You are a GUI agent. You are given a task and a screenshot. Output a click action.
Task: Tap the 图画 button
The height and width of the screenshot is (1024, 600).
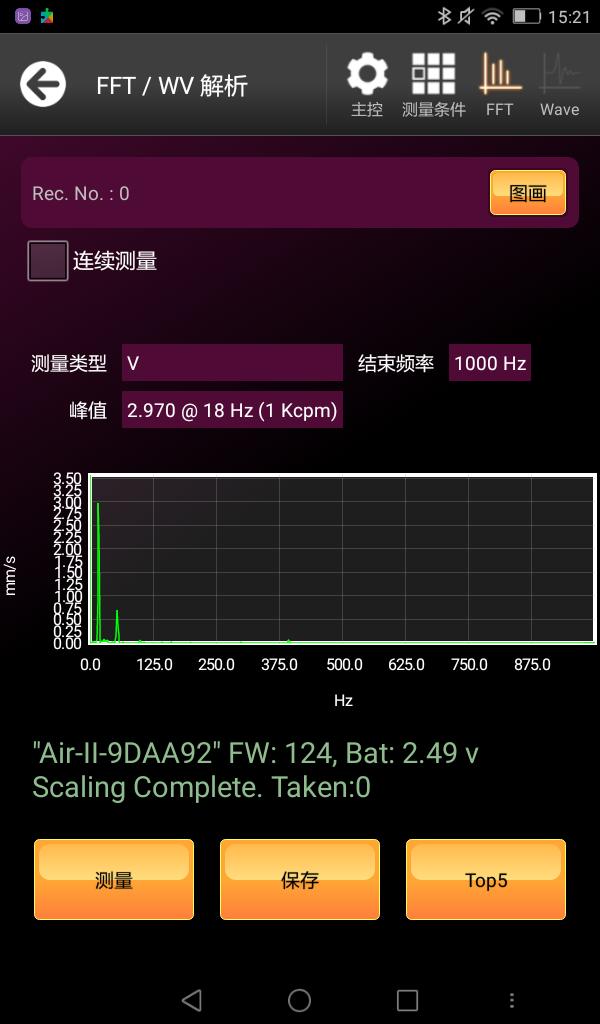point(527,193)
